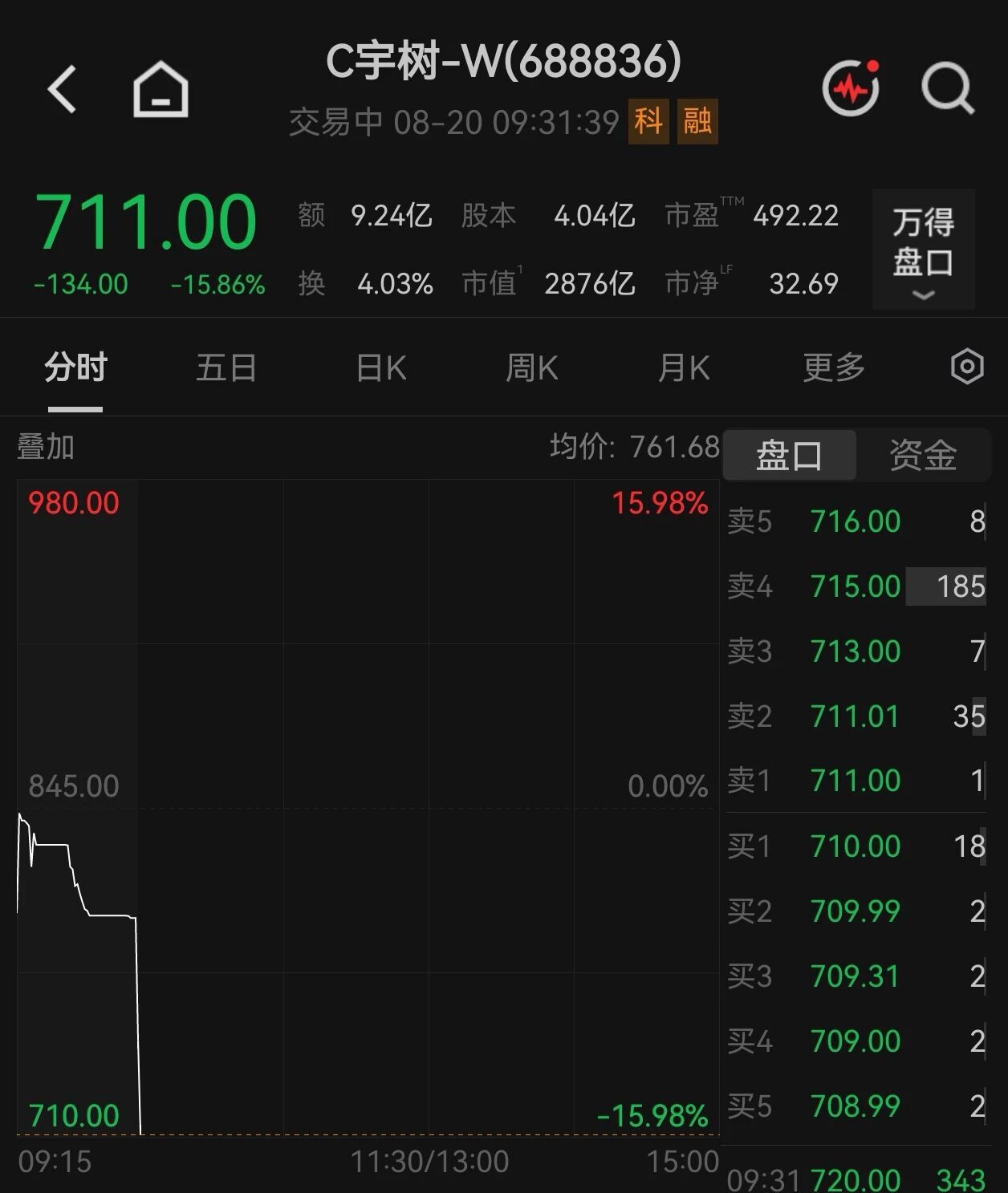Expand the 万得盘口 dropdown
Viewport: 1008px width, 1193px height.
click(924, 250)
